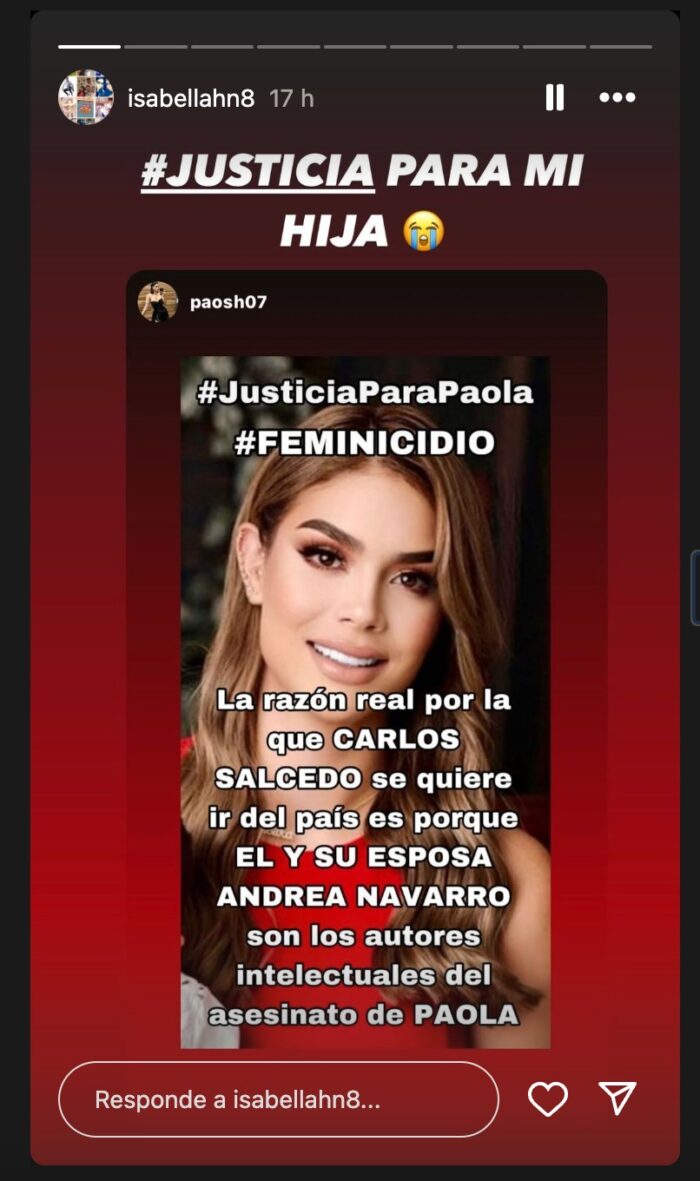This screenshot has width=700, height=1181.
Task: Open the three-dot story options menu
Action: click(x=617, y=98)
